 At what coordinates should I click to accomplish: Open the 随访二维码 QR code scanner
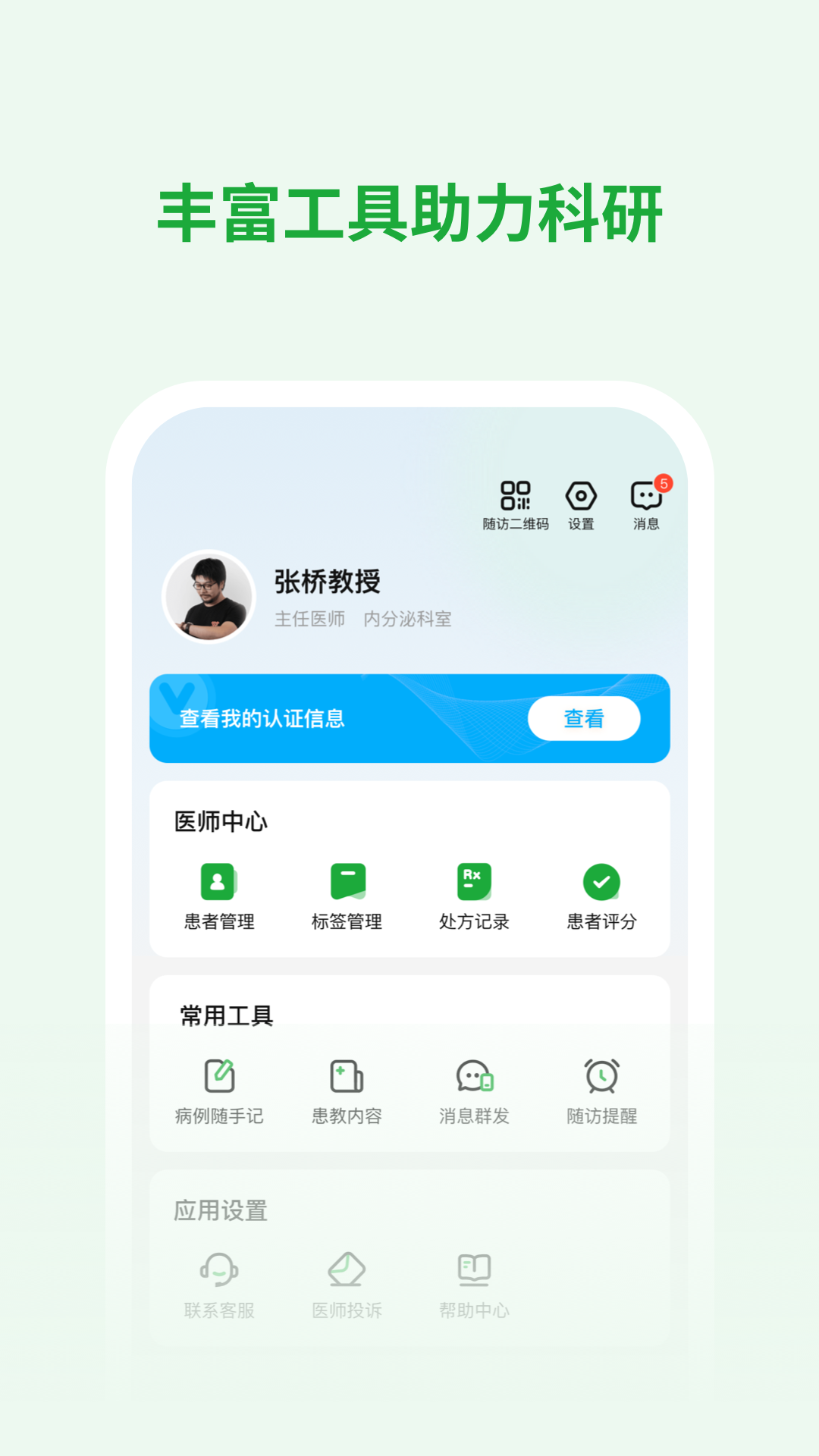[514, 500]
